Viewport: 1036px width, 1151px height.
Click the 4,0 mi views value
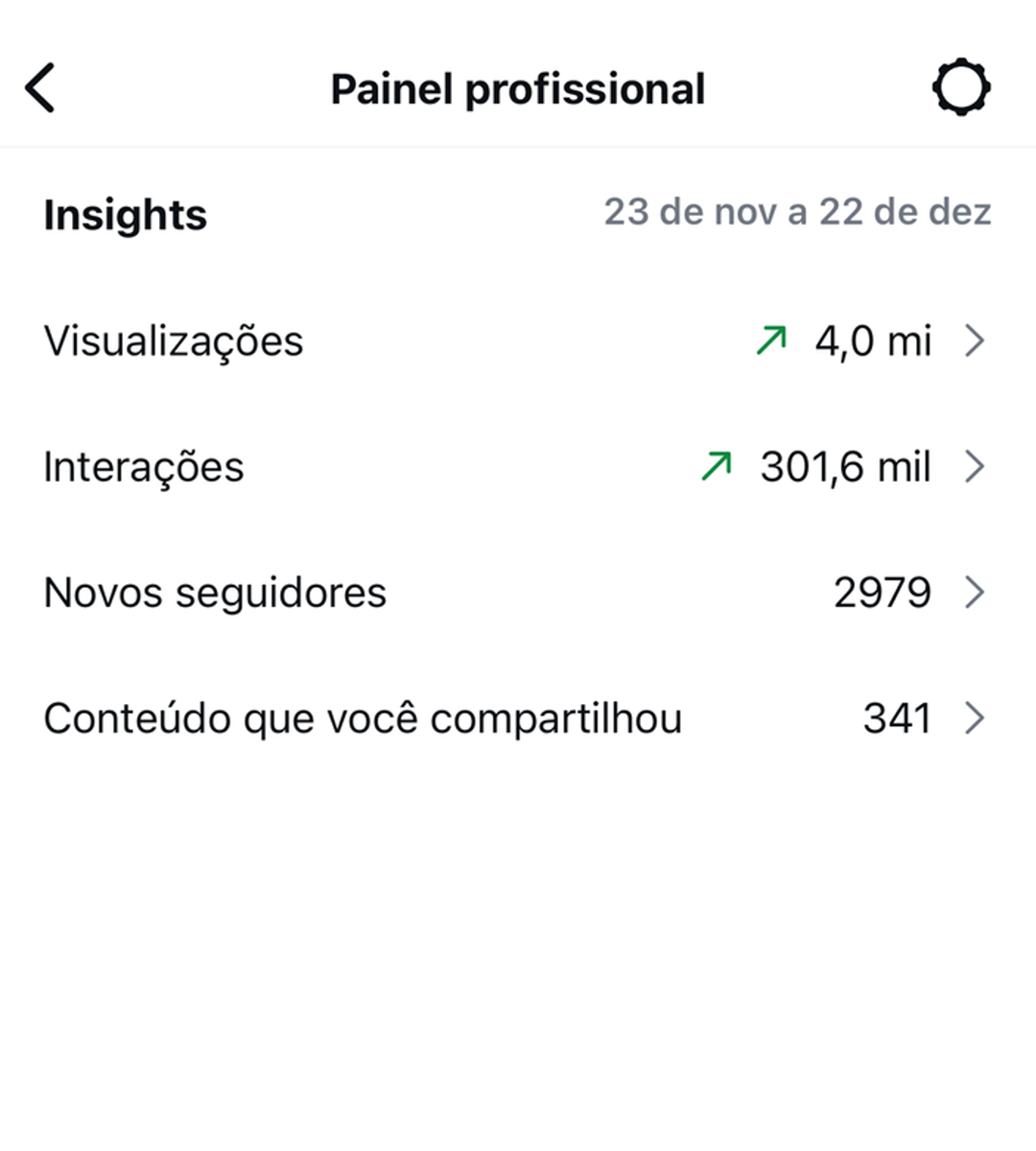(874, 340)
